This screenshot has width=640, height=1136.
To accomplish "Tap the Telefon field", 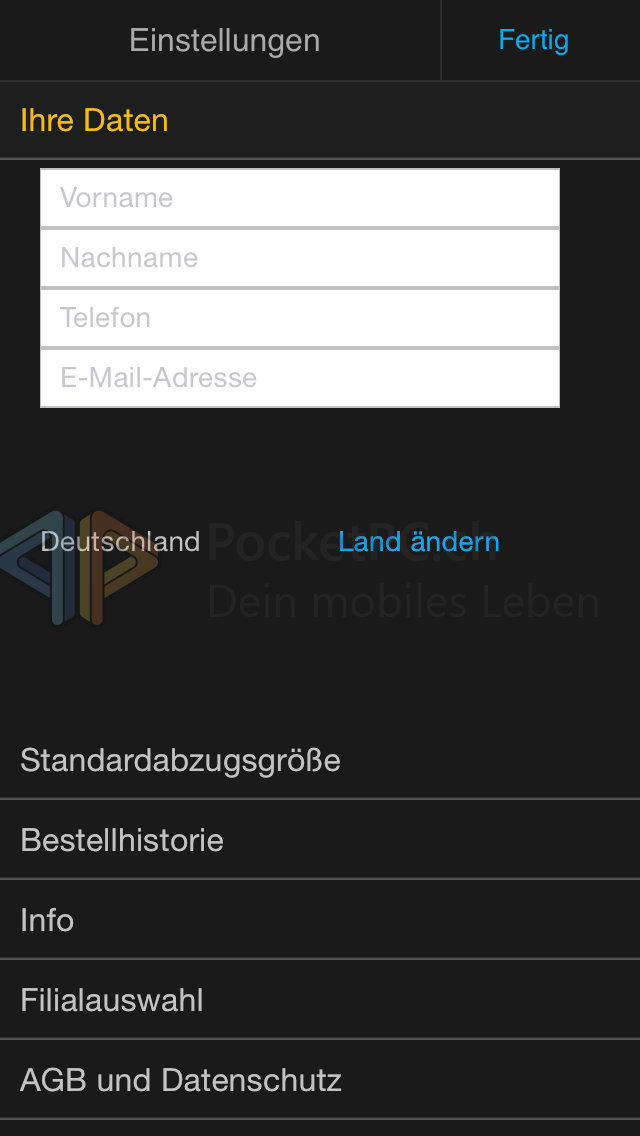I will [x=299, y=318].
